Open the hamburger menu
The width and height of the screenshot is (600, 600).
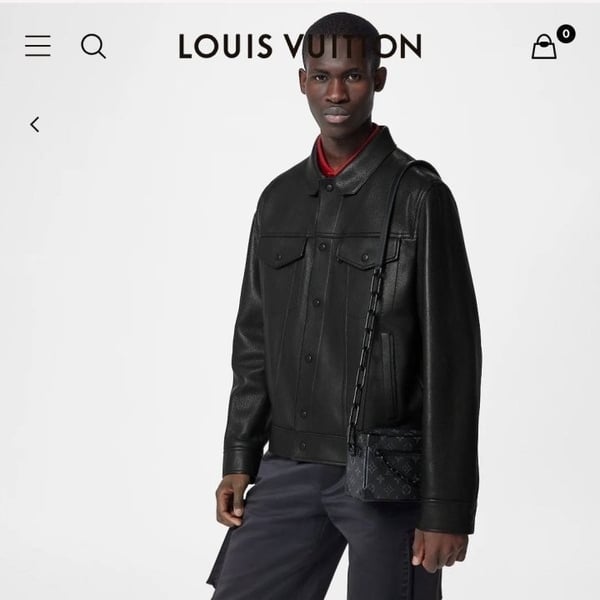click(38, 46)
